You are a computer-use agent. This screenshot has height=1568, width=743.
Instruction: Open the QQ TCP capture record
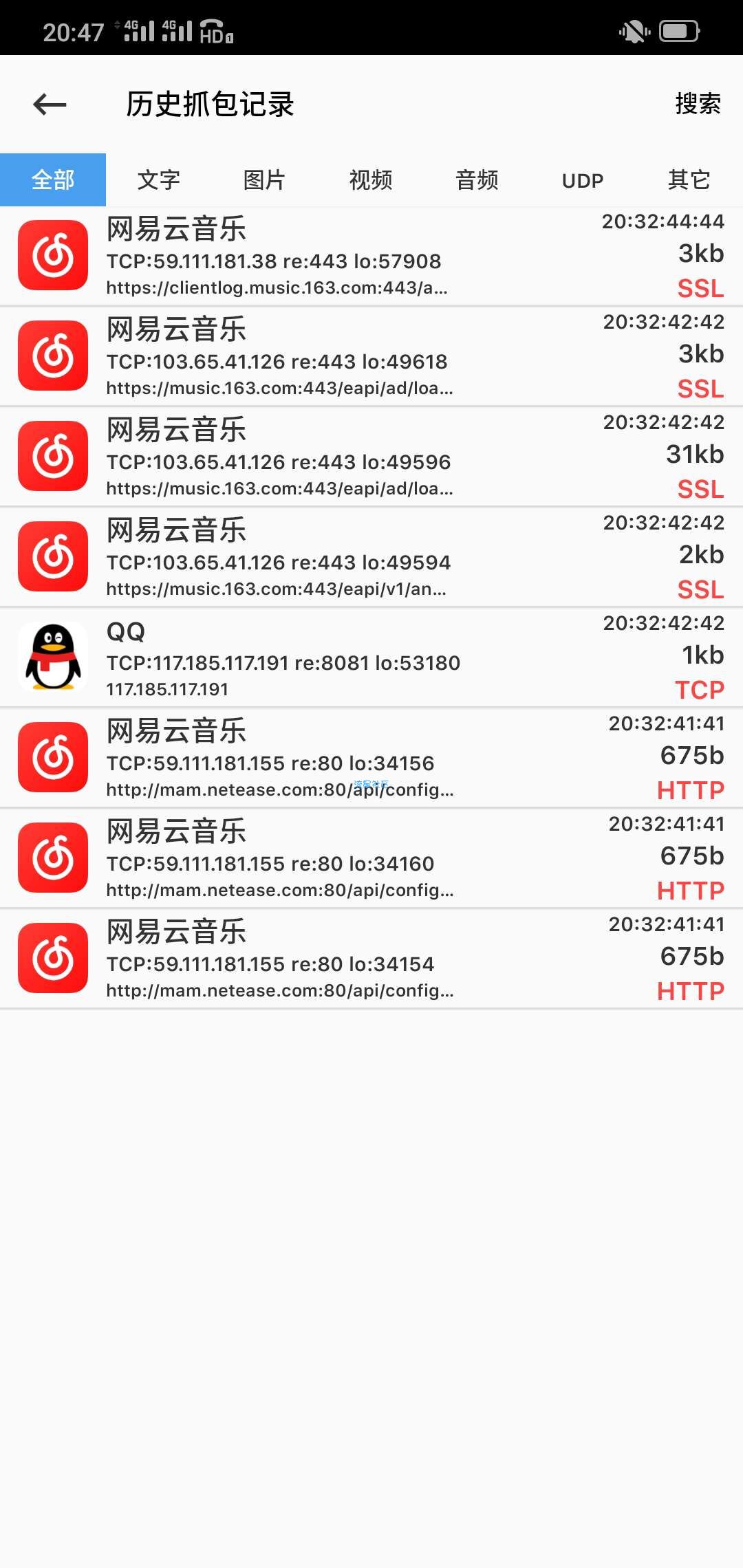point(371,657)
